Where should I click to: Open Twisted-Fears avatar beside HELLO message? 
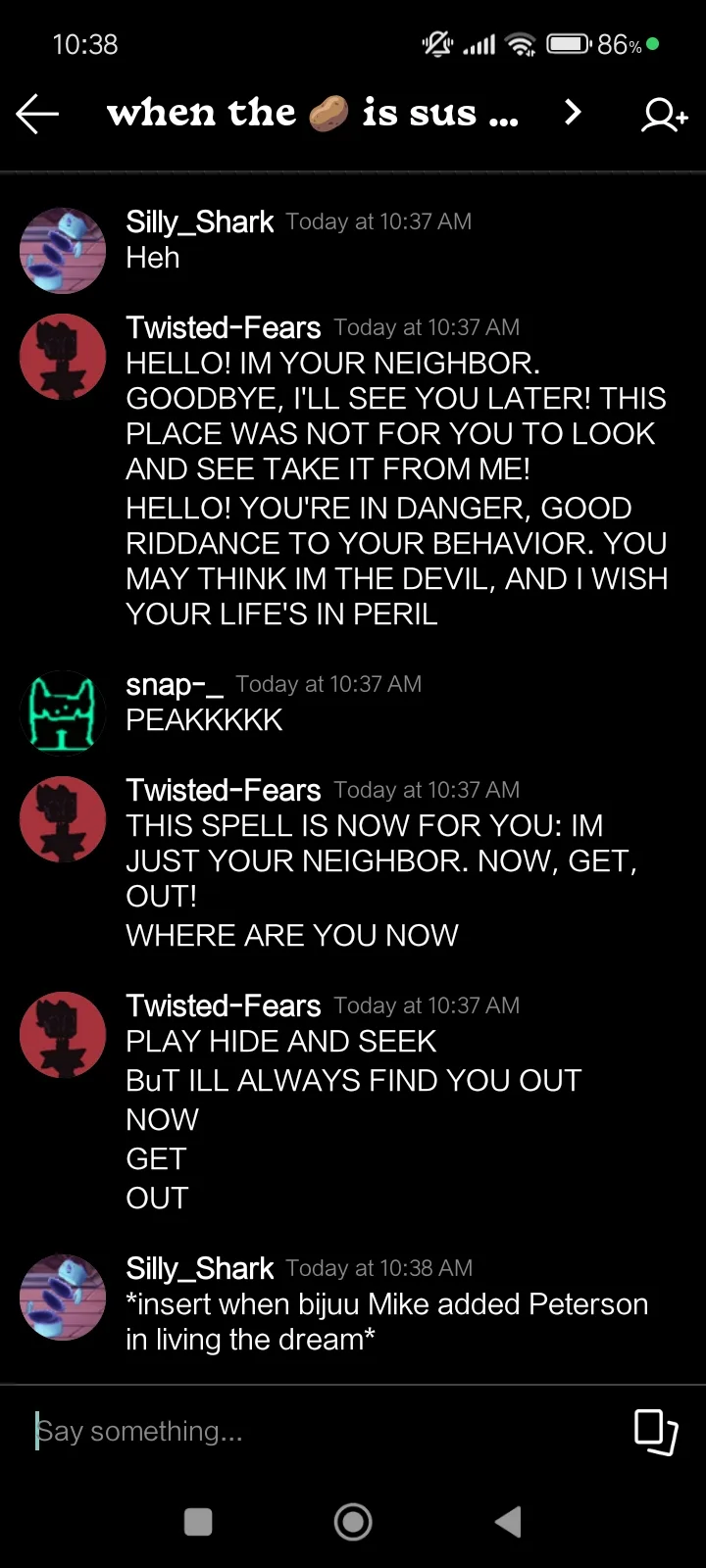pos(63,357)
